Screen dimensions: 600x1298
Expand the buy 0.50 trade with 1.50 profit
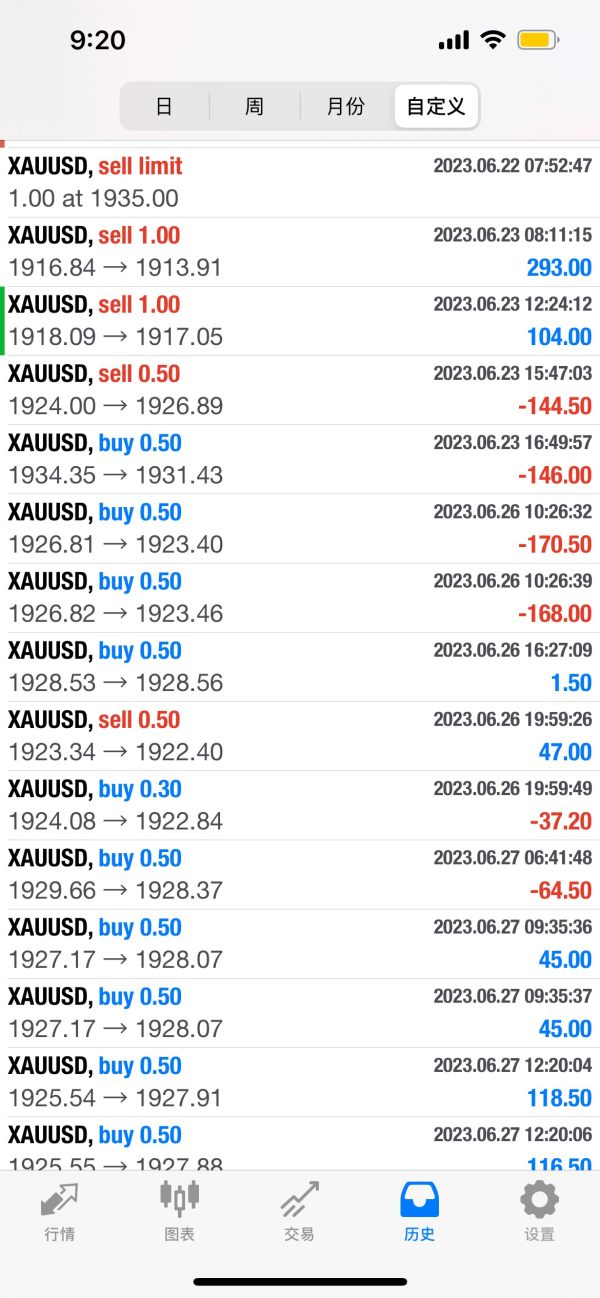point(300,667)
